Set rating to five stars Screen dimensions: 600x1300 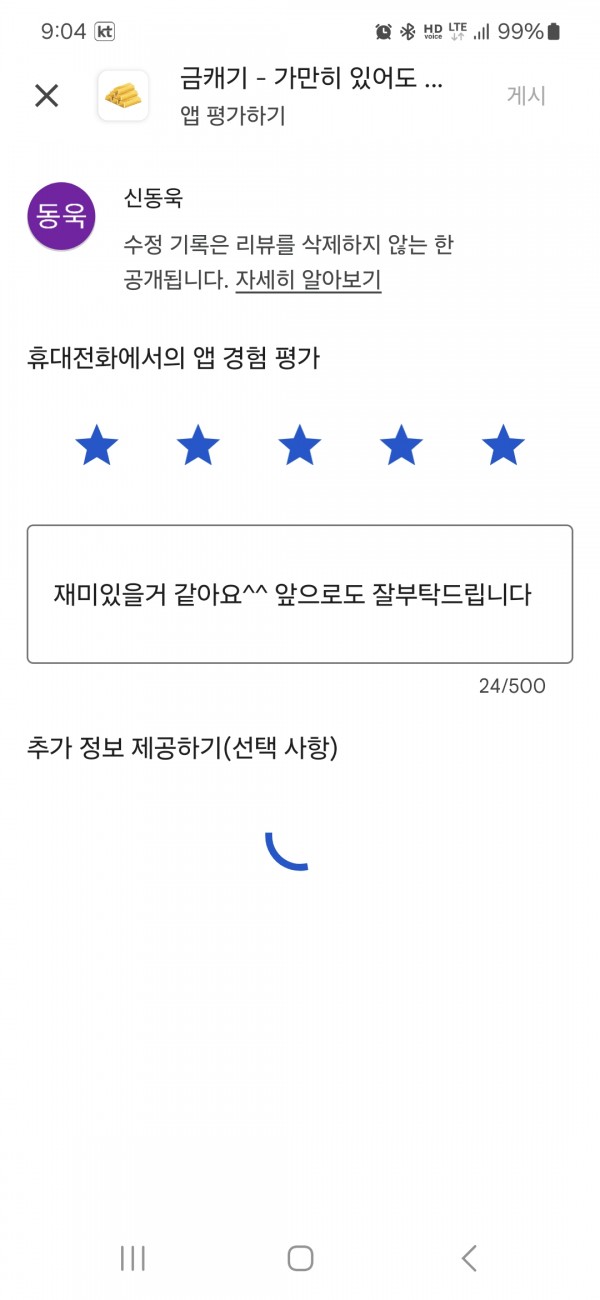(503, 445)
